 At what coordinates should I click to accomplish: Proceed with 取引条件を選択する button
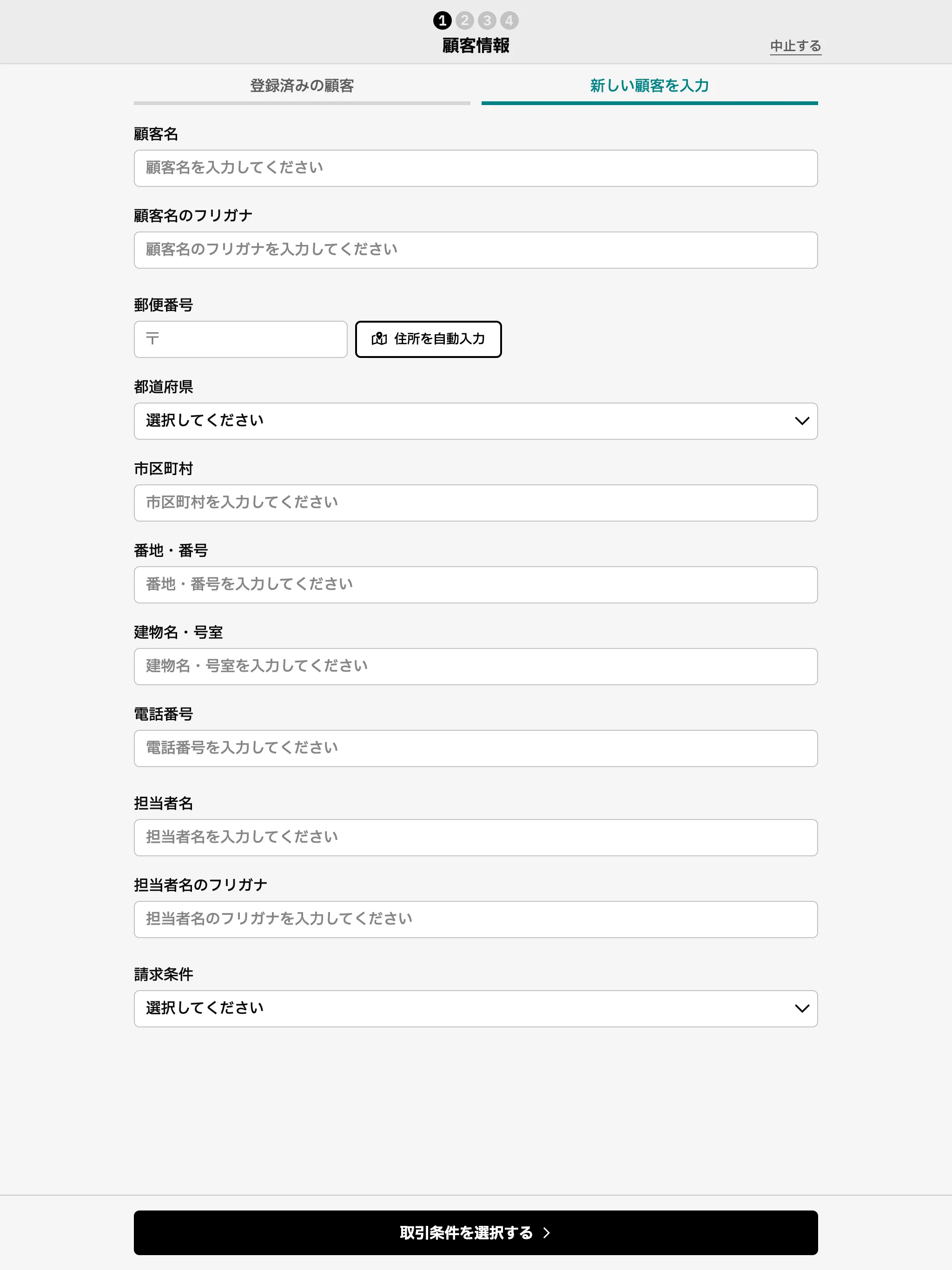tap(476, 1233)
